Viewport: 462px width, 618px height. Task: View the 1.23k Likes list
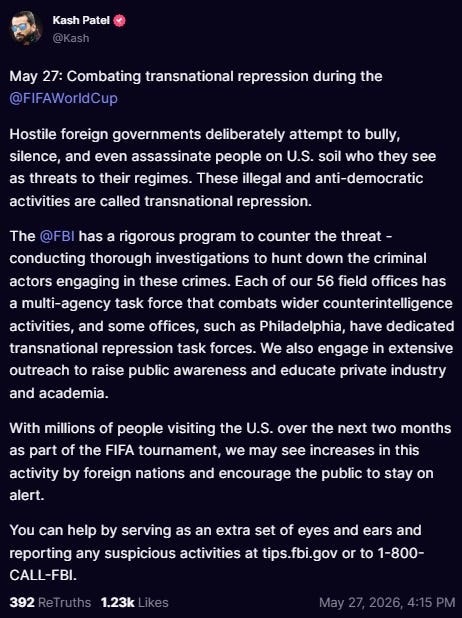point(134,602)
